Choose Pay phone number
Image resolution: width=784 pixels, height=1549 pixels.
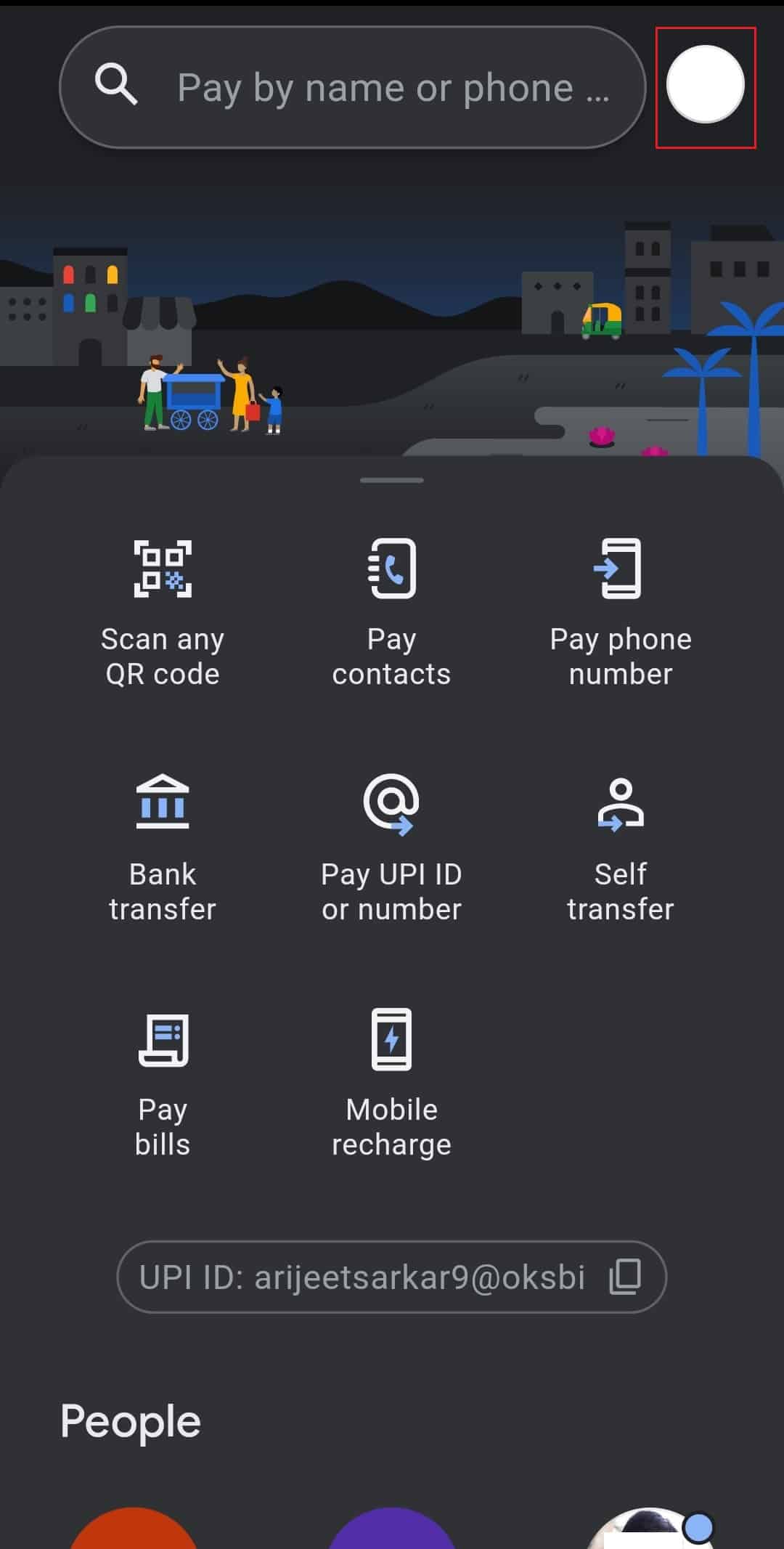pos(620,611)
